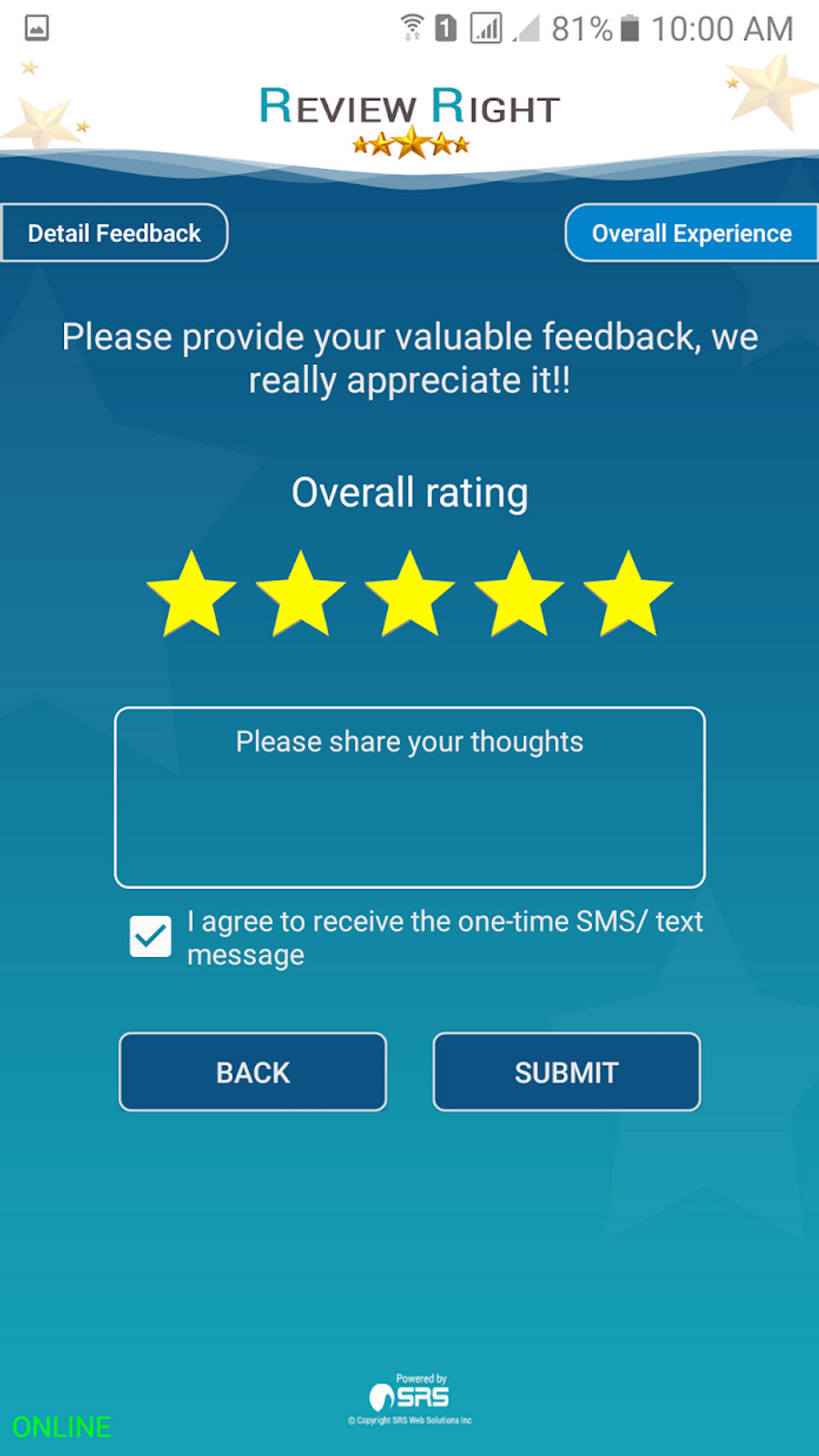The height and width of the screenshot is (1456, 819).
Task: Set overall rating to three stars
Action: coord(409,595)
